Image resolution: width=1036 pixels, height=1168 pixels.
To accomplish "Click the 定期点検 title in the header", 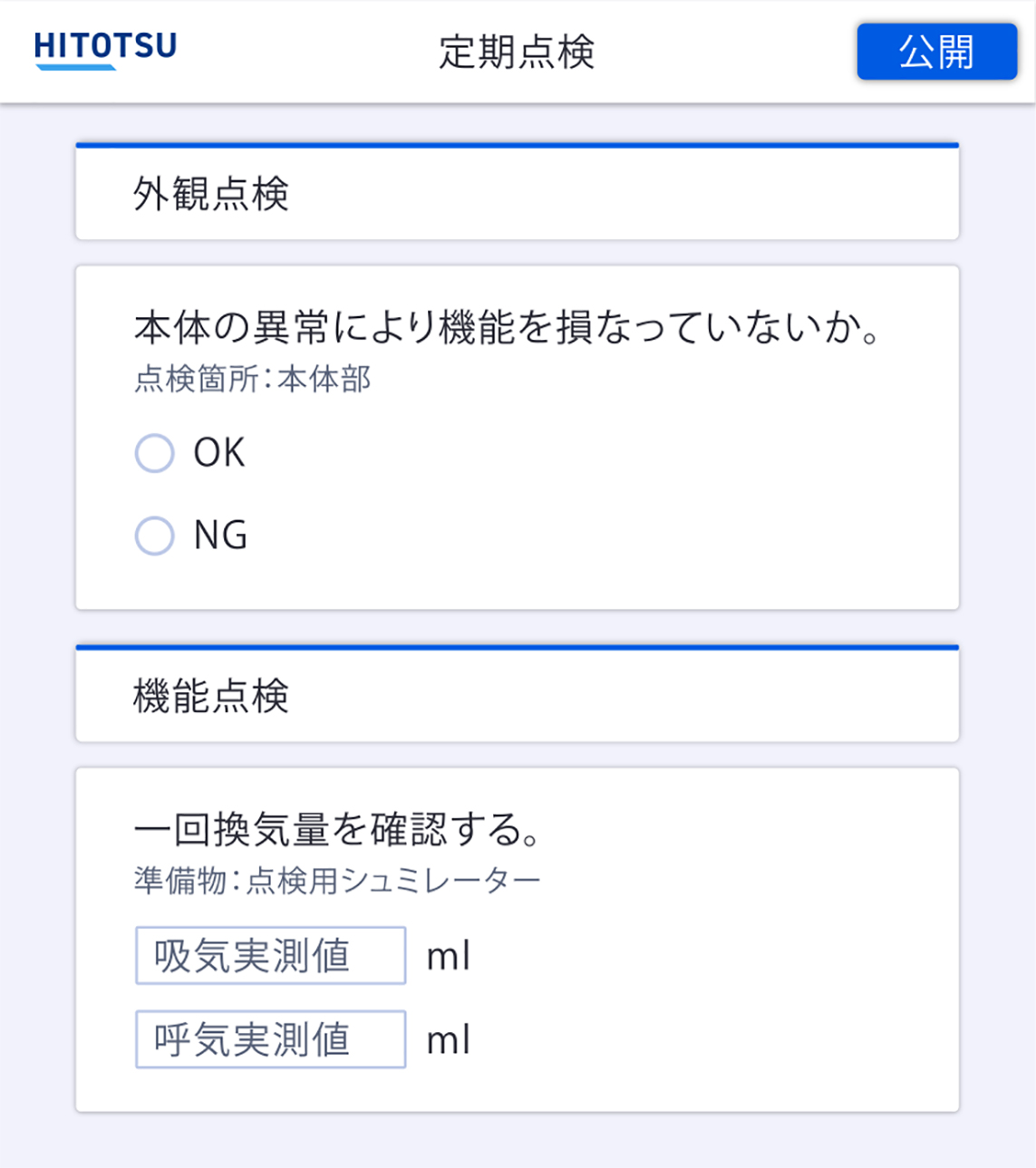I will coord(518,52).
